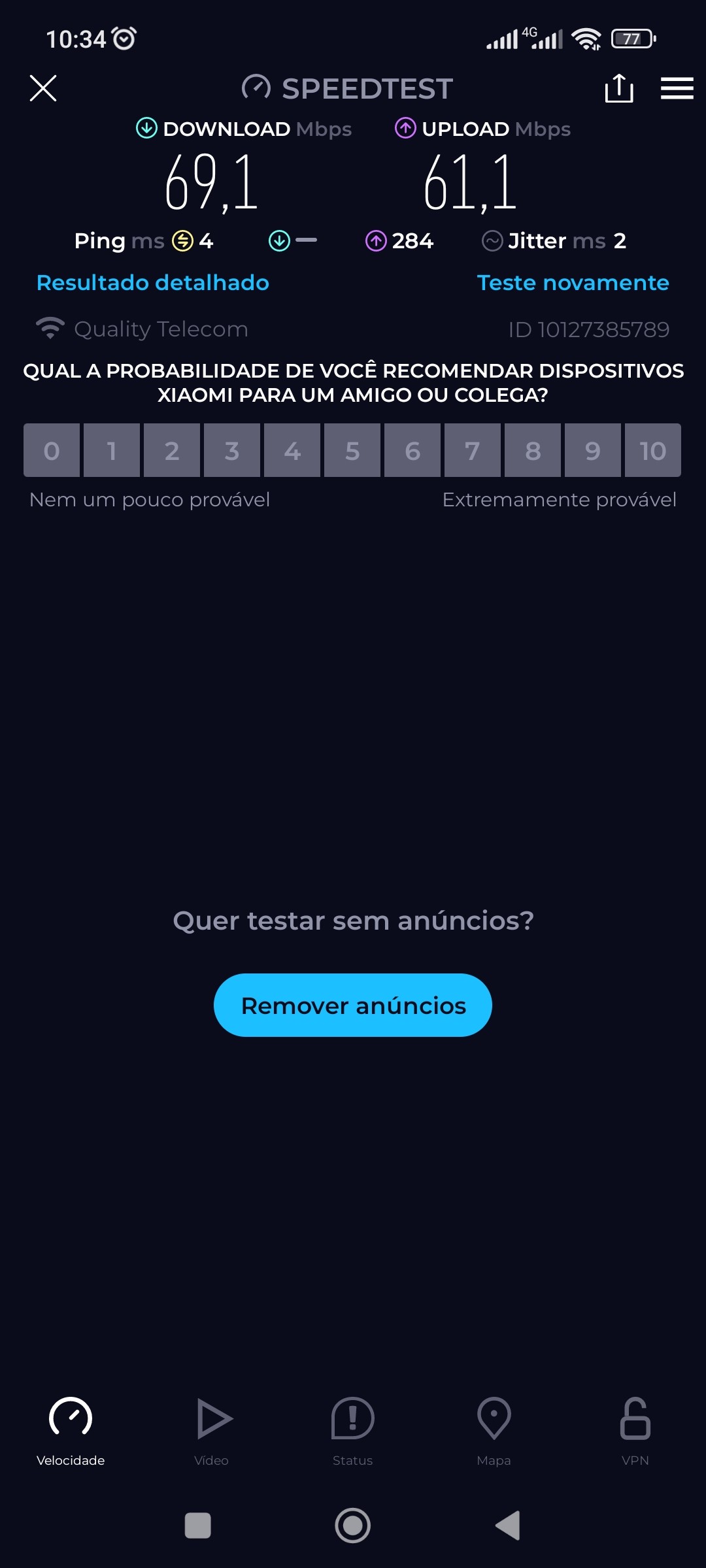This screenshot has height=1568, width=706.
Task: Select 10 as recommendation score
Action: pyautogui.click(x=652, y=451)
